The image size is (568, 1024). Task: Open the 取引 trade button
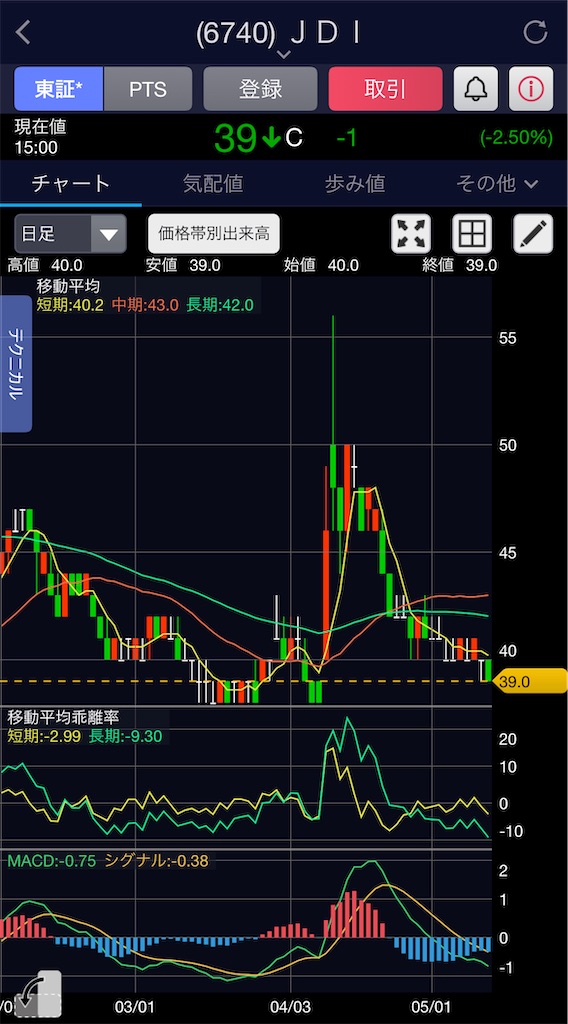pyautogui.click(x=385, y=89)
